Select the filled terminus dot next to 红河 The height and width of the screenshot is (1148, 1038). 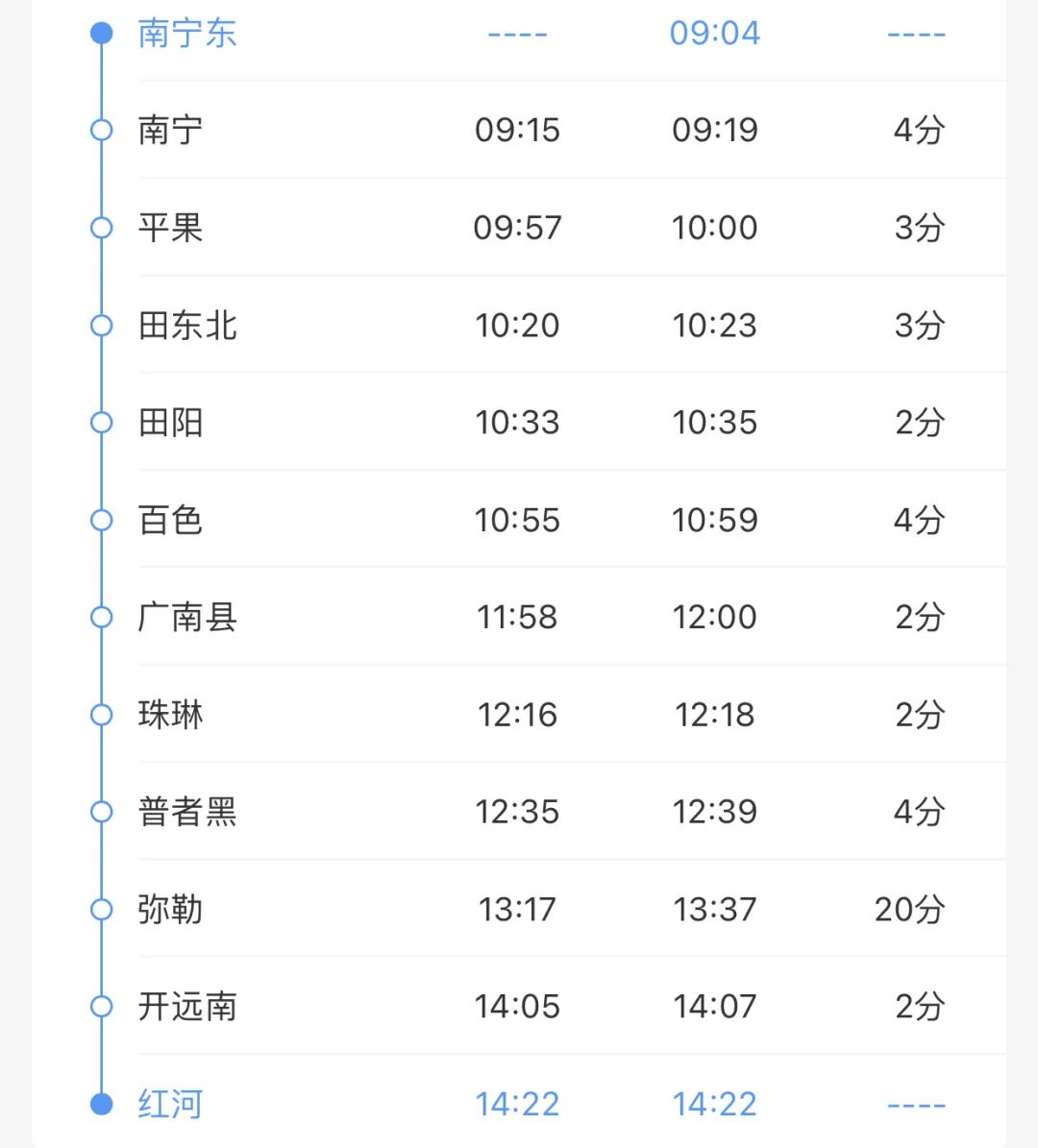click(99, 1104)
